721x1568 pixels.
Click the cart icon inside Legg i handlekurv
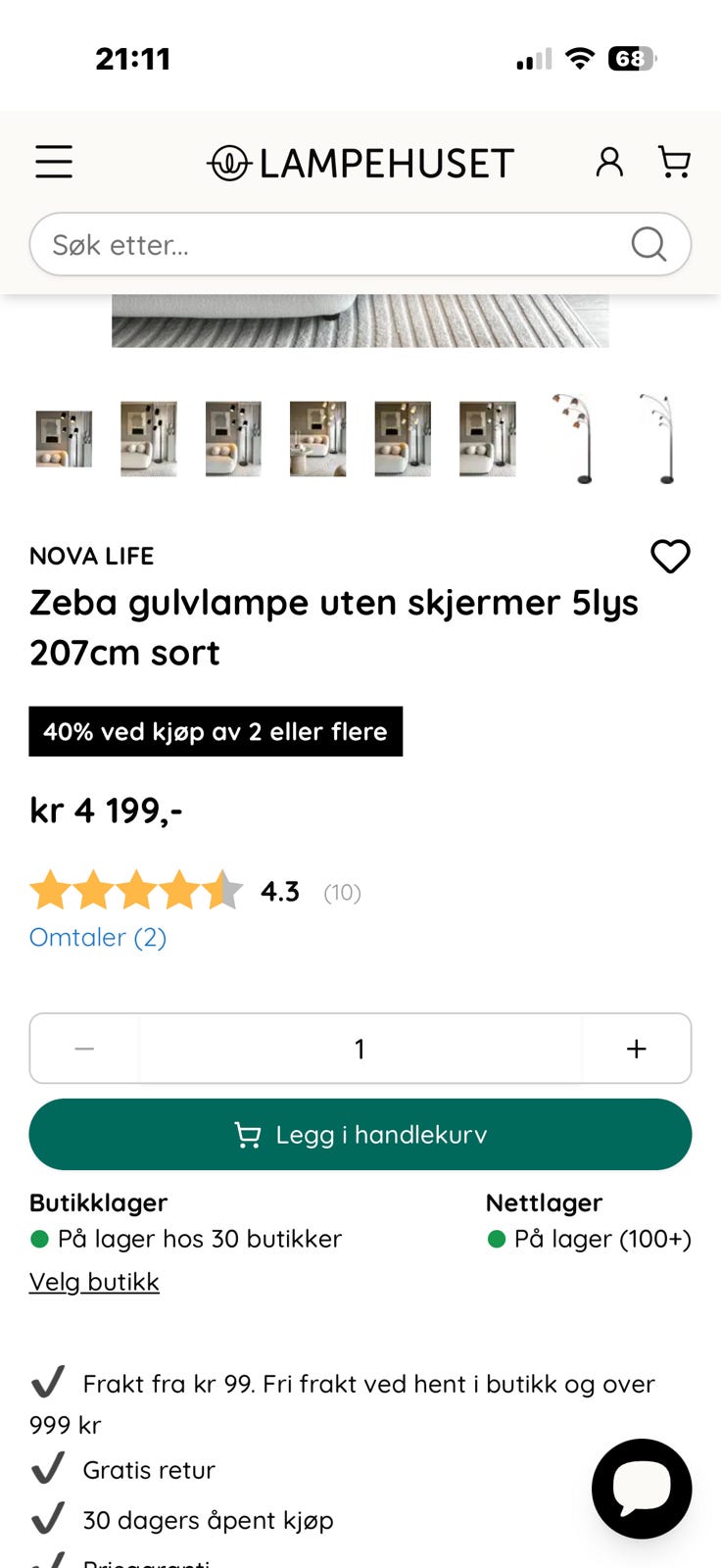pyautogui.click(x=249, y=1134)
